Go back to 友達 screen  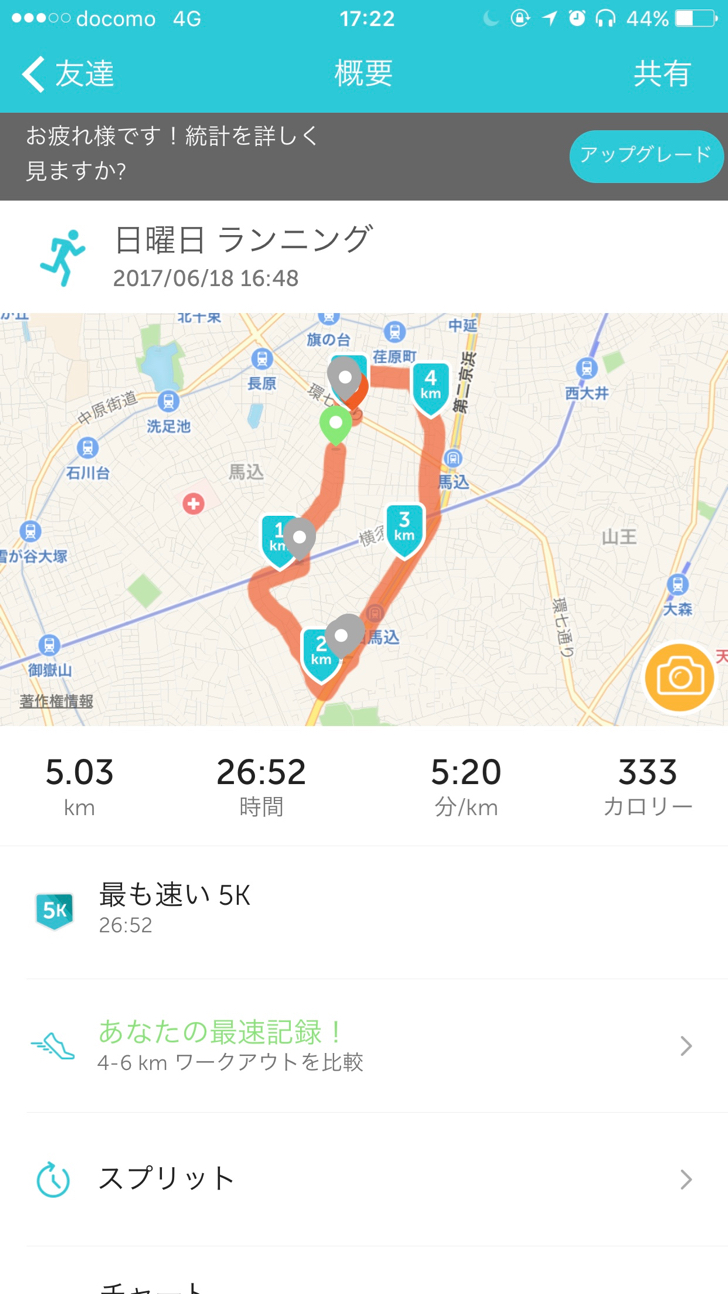68,74
